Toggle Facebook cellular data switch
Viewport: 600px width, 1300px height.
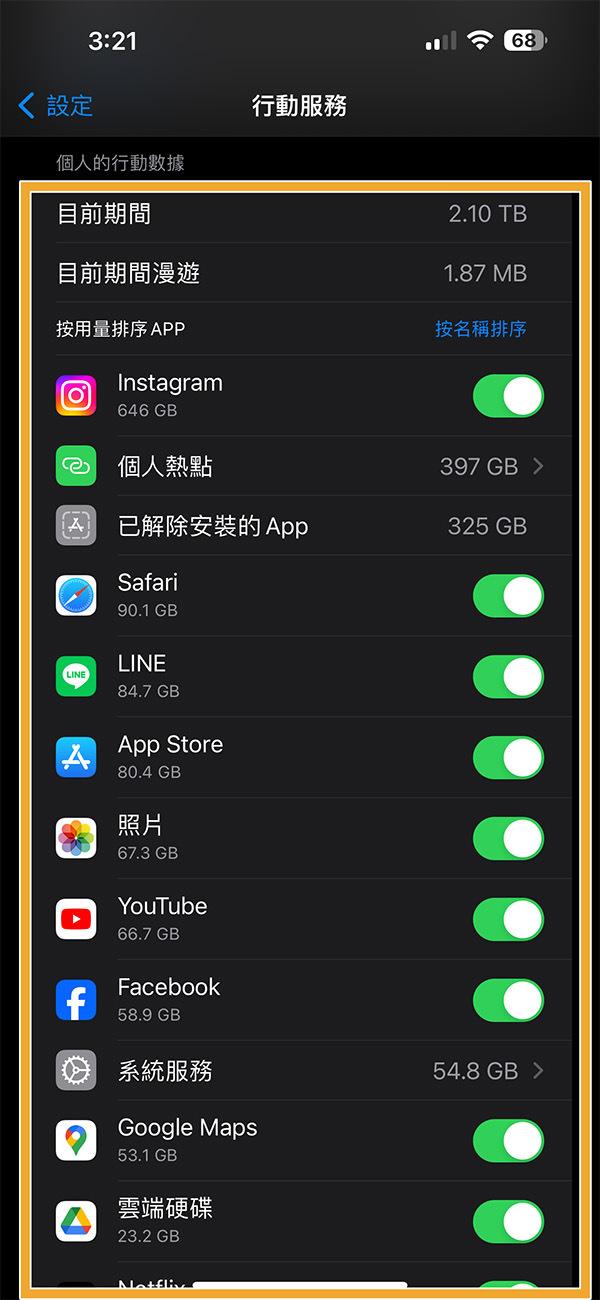[508, 1000]
